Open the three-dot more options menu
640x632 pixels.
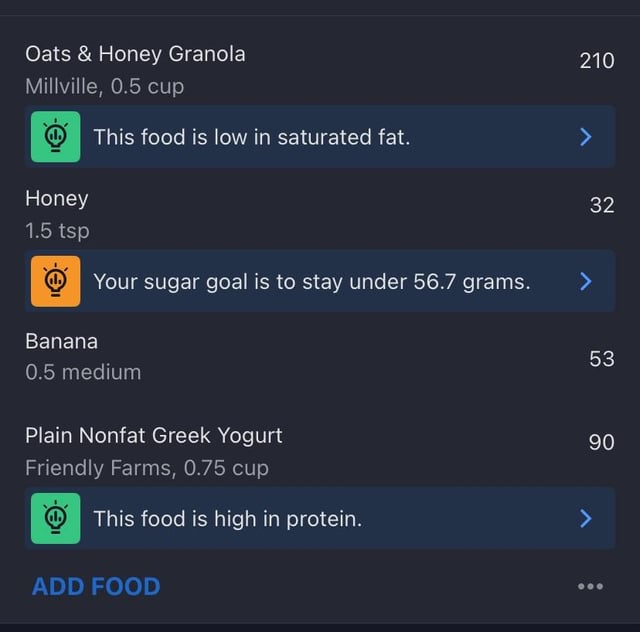click(x=590, y=587)
